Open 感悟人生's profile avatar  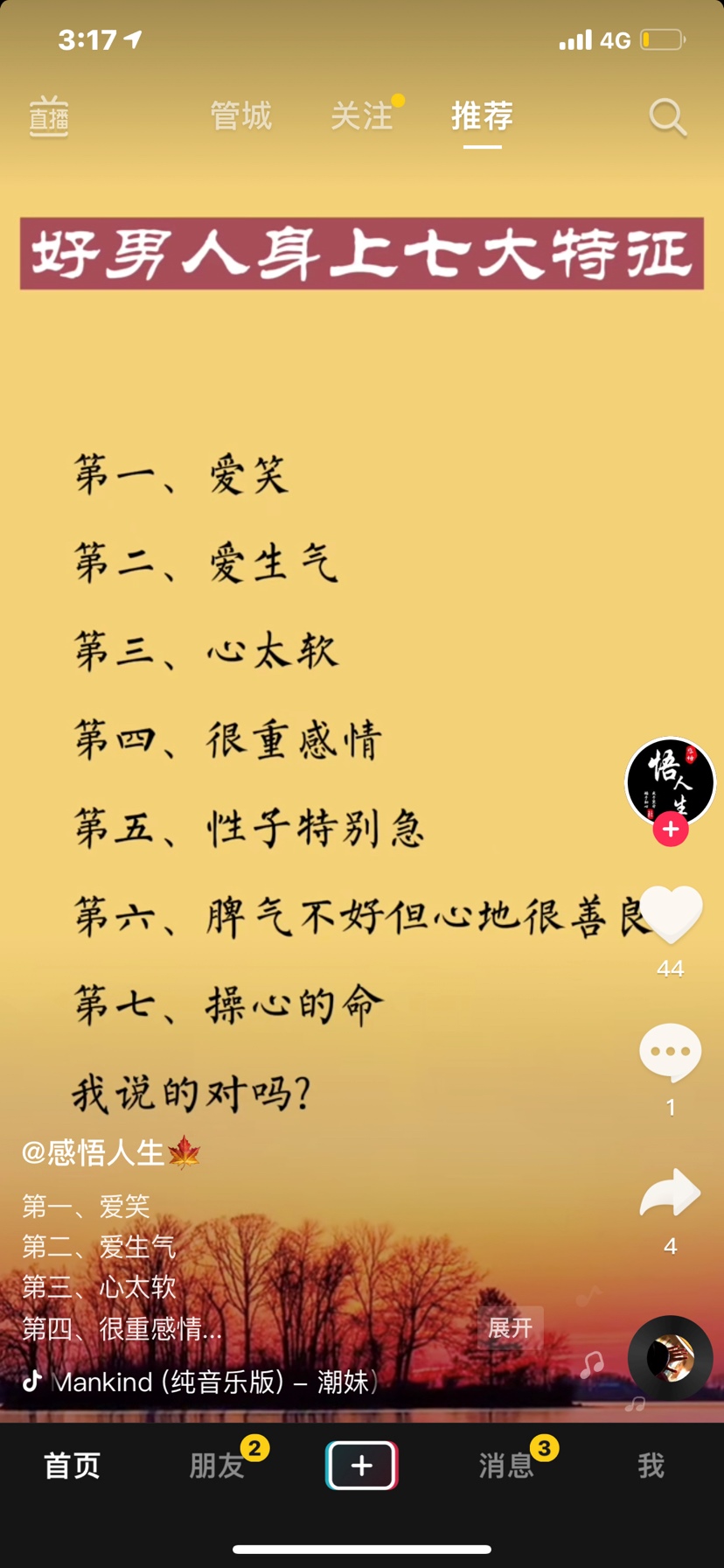pos(670,780)
